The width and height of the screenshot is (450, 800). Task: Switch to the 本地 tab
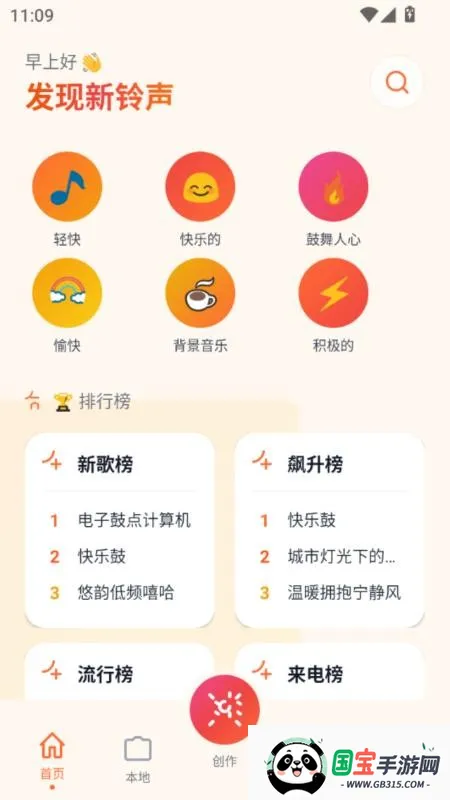(138, 760)
